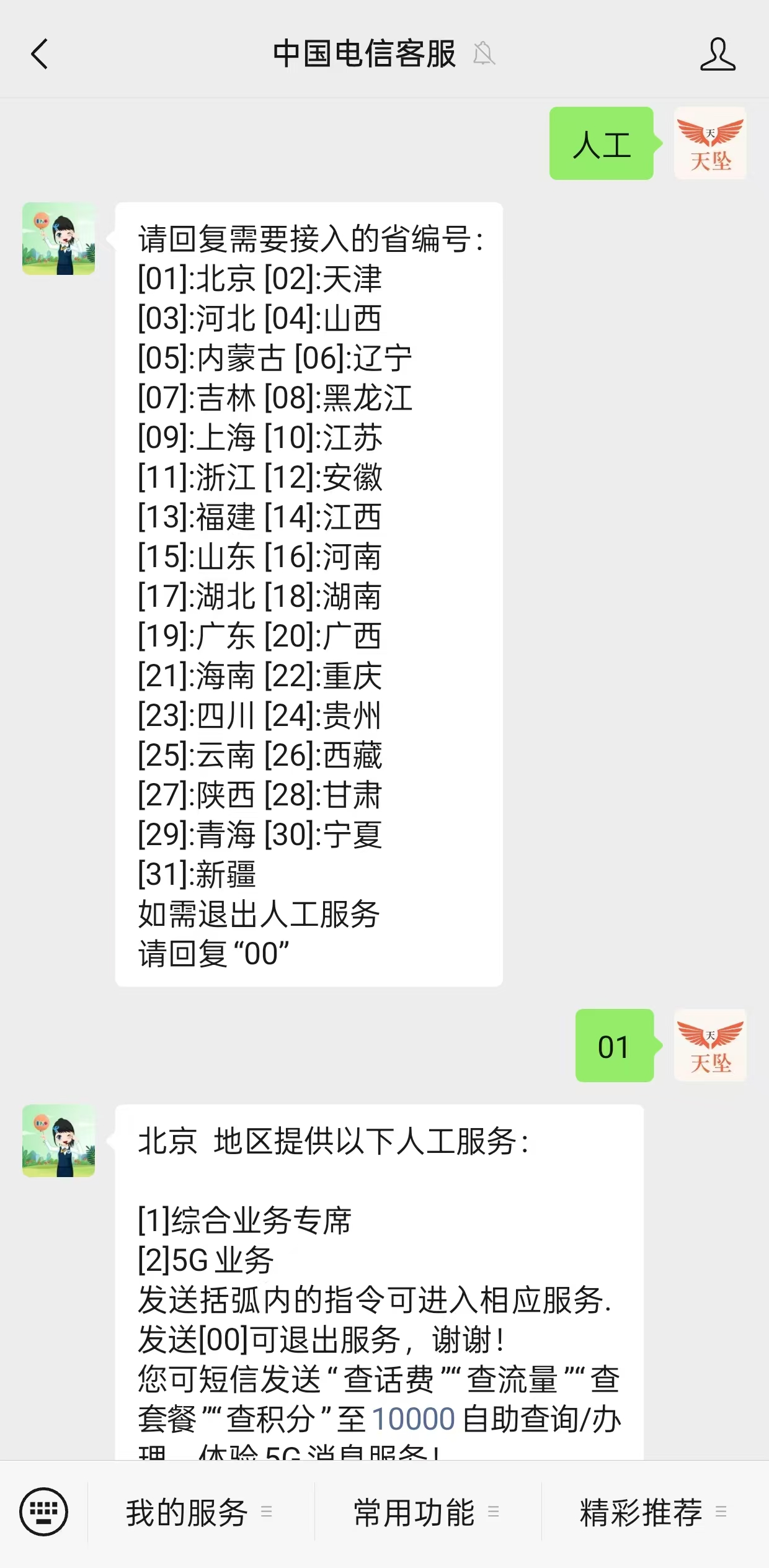This screenshot has width=769, height=1568.
Task: Select the 01 message bubble
Action: pos(615,1044)
